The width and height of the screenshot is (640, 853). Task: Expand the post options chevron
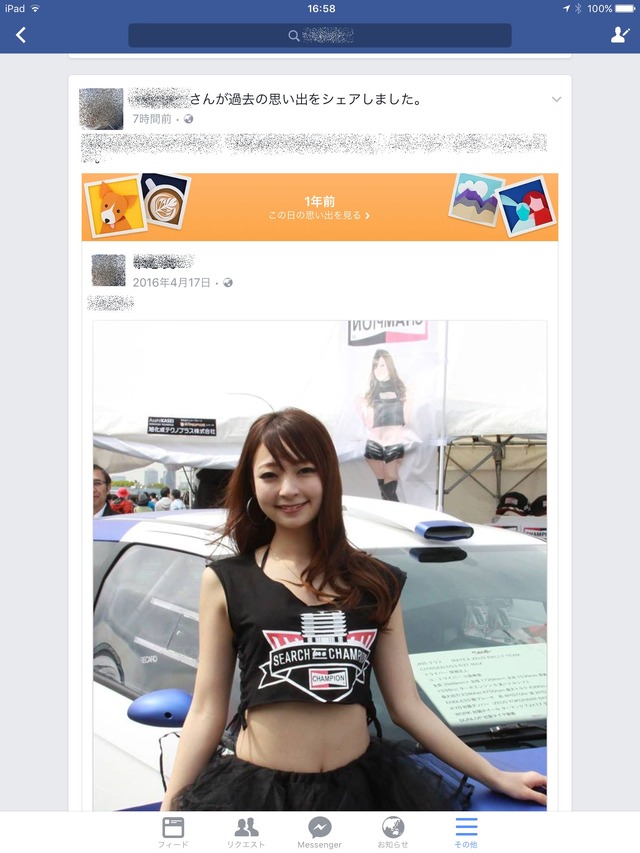point(556,100)
